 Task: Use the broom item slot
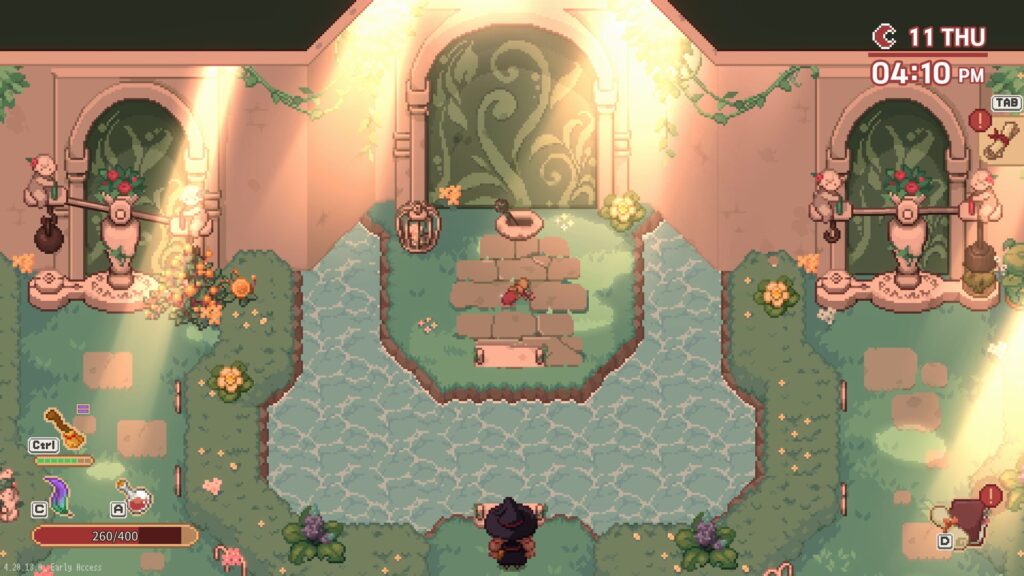click(x=63, y=426)
